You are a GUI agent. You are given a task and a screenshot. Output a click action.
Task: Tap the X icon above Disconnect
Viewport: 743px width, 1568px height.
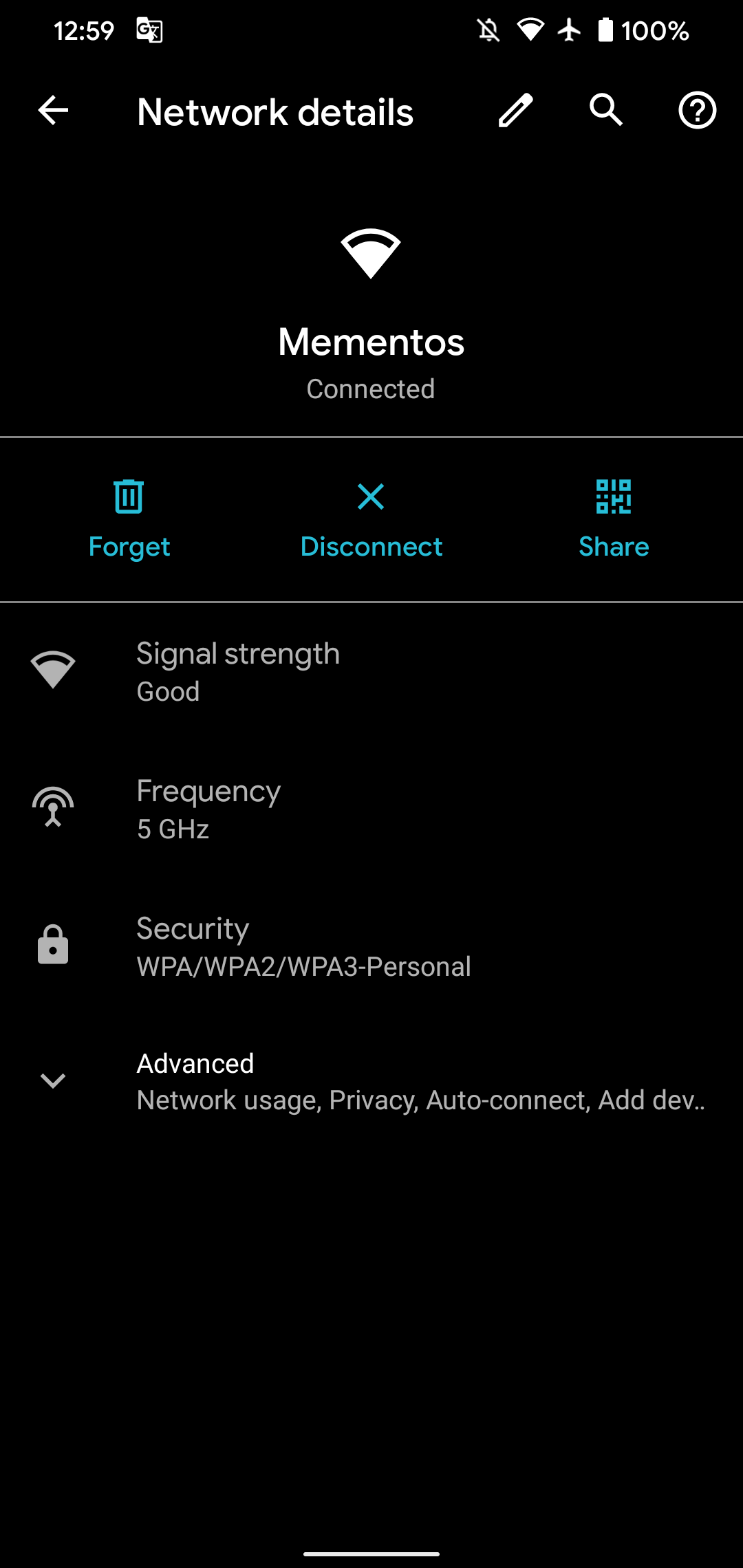[x=371, y=498]
